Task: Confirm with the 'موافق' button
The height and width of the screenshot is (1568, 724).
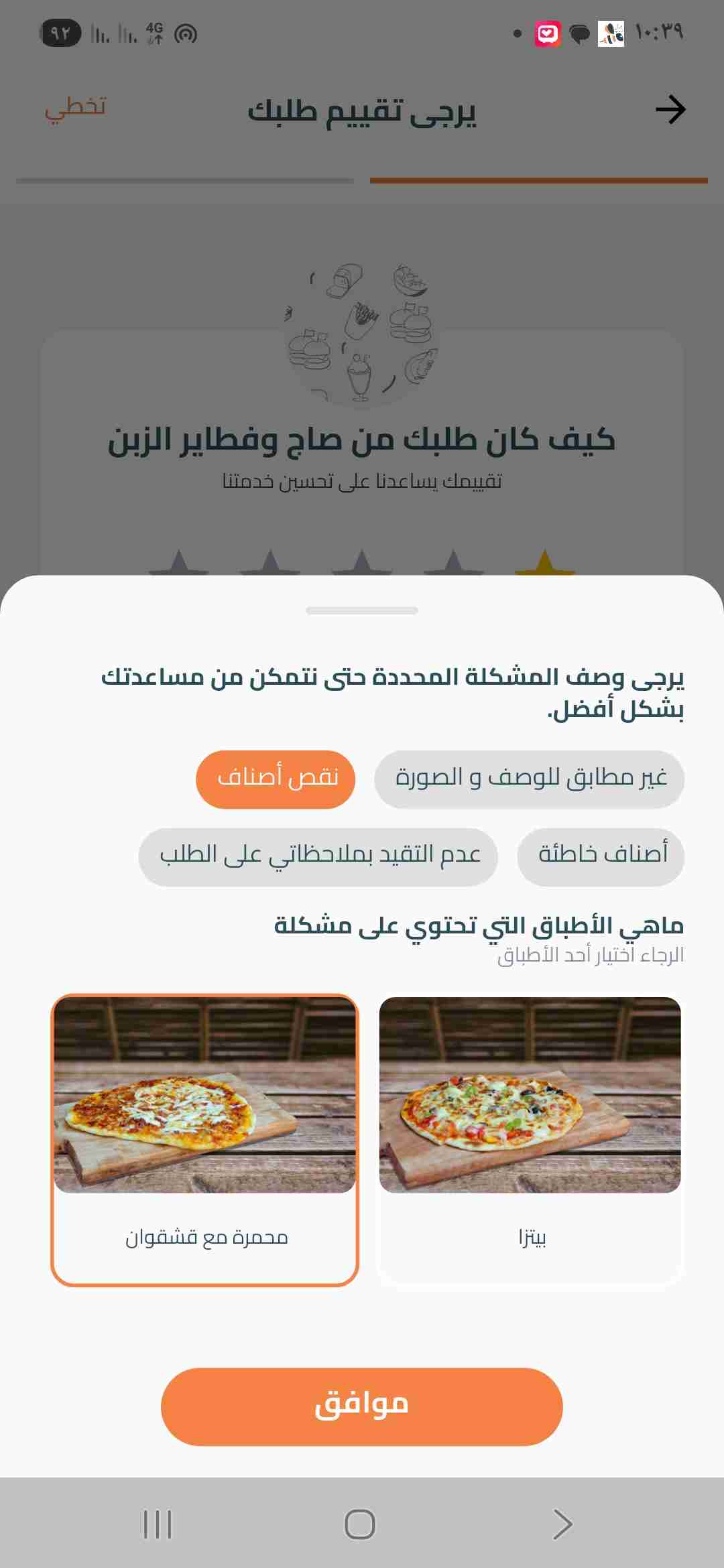Action: [362, 1406]
